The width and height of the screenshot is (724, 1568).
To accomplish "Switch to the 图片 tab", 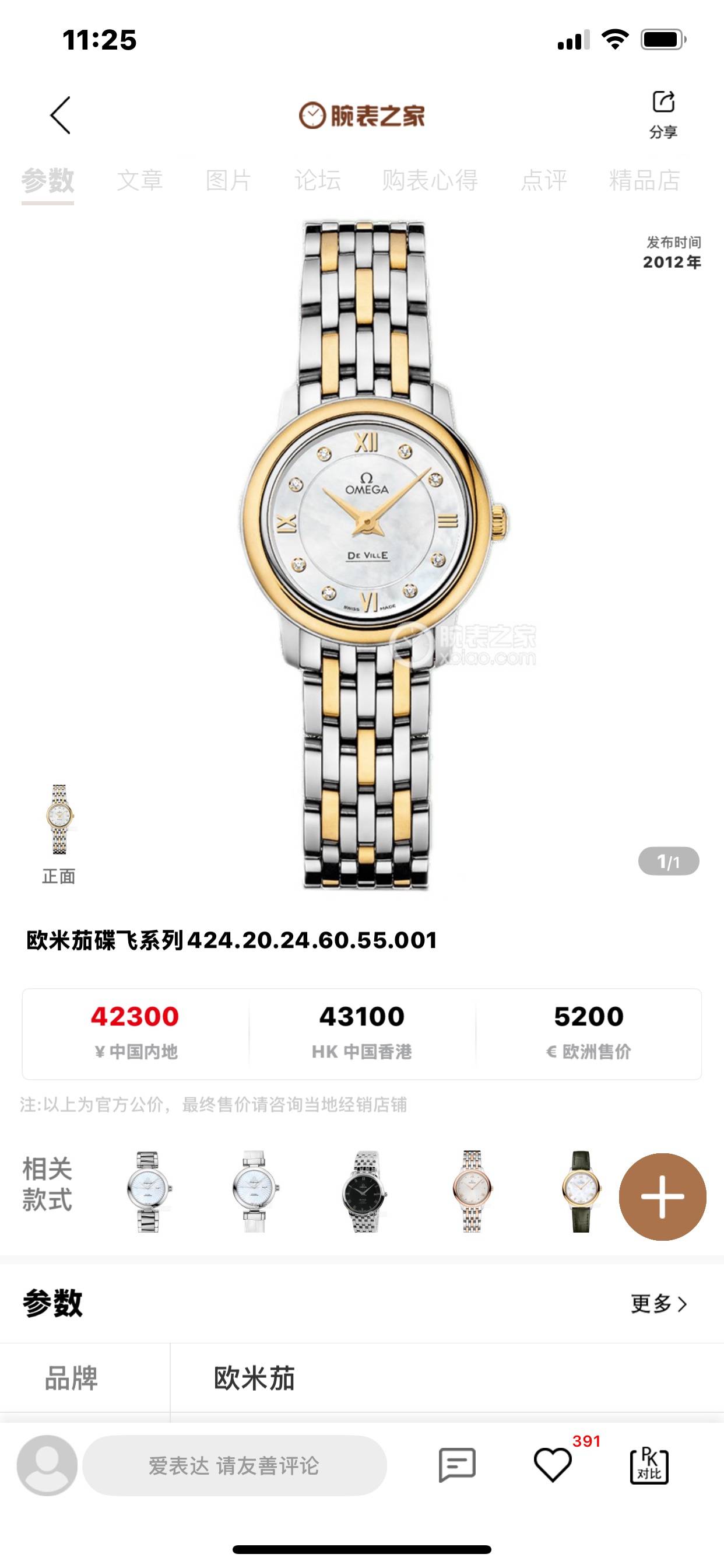I will click(229, 180).
